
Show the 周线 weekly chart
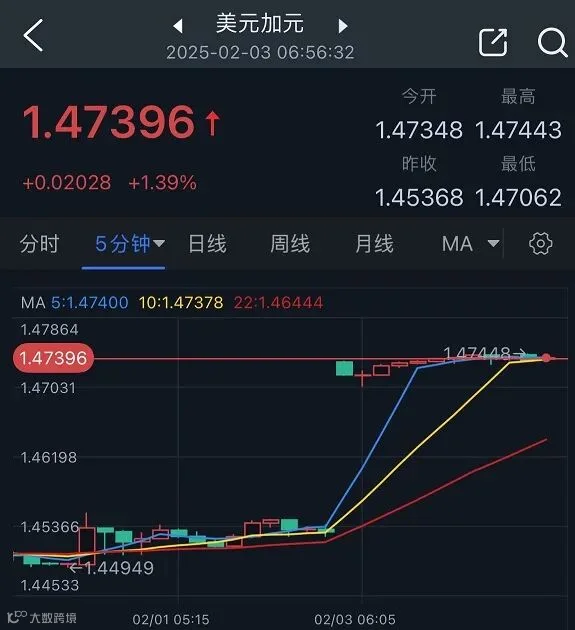pyautogui.click(x=290, y=244)
